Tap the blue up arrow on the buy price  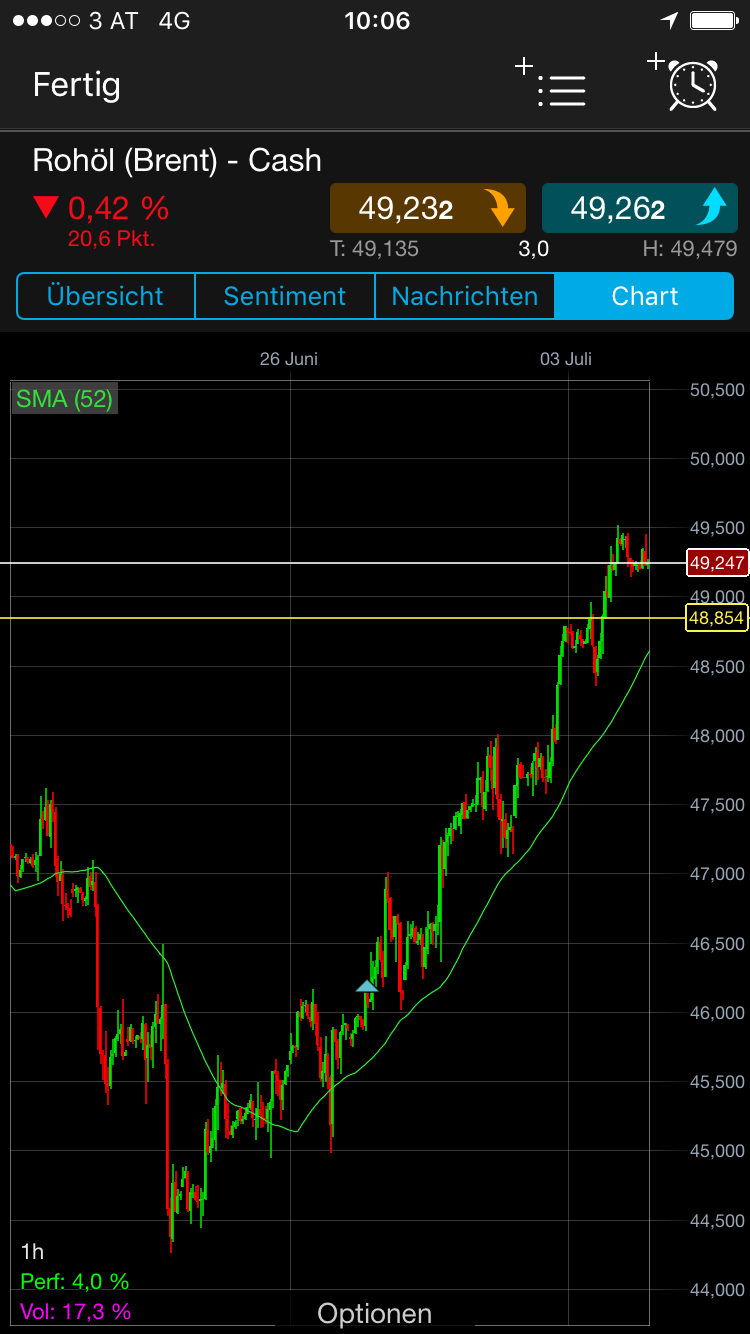[712, 208]
